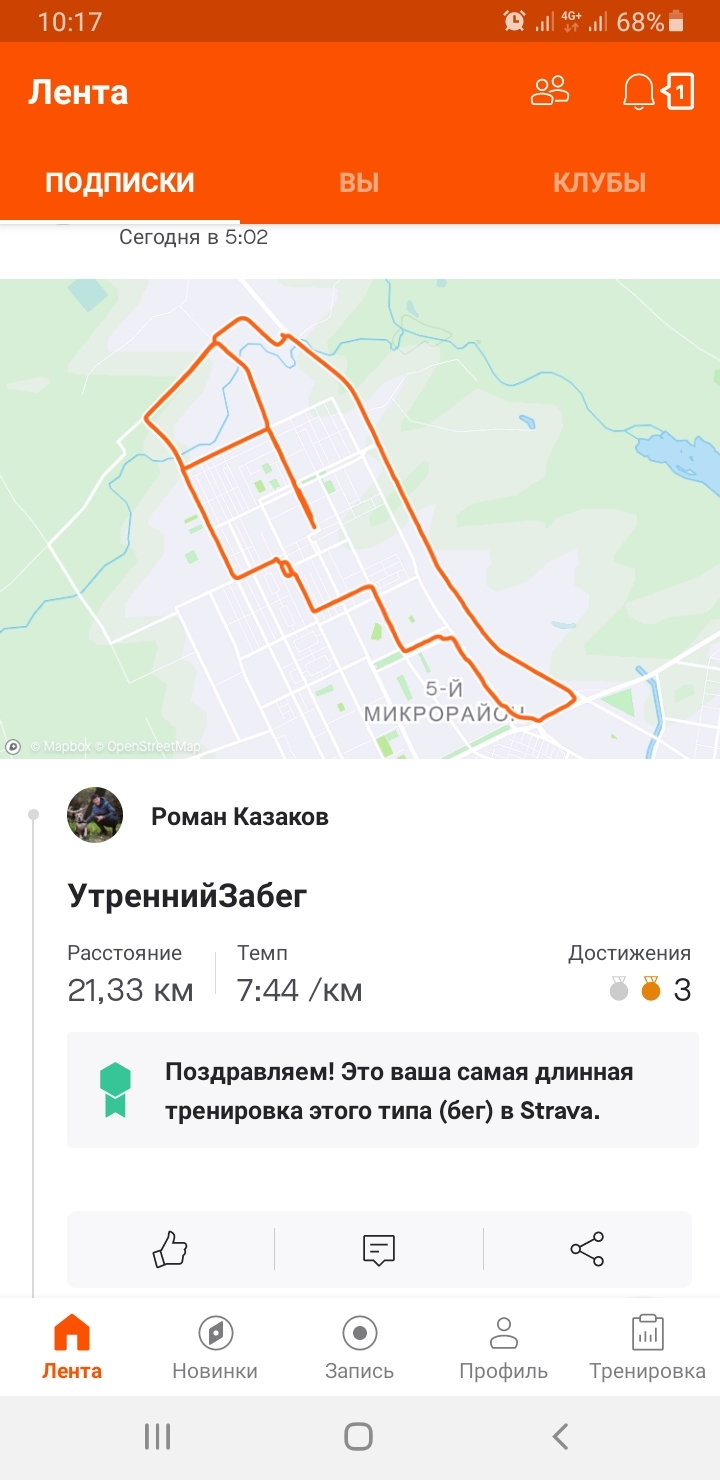Image resolution: width=720 pixels, height=1480 pixels.
Task: Open the run route map
Action: pyautogui.click(x=360, y=518)
